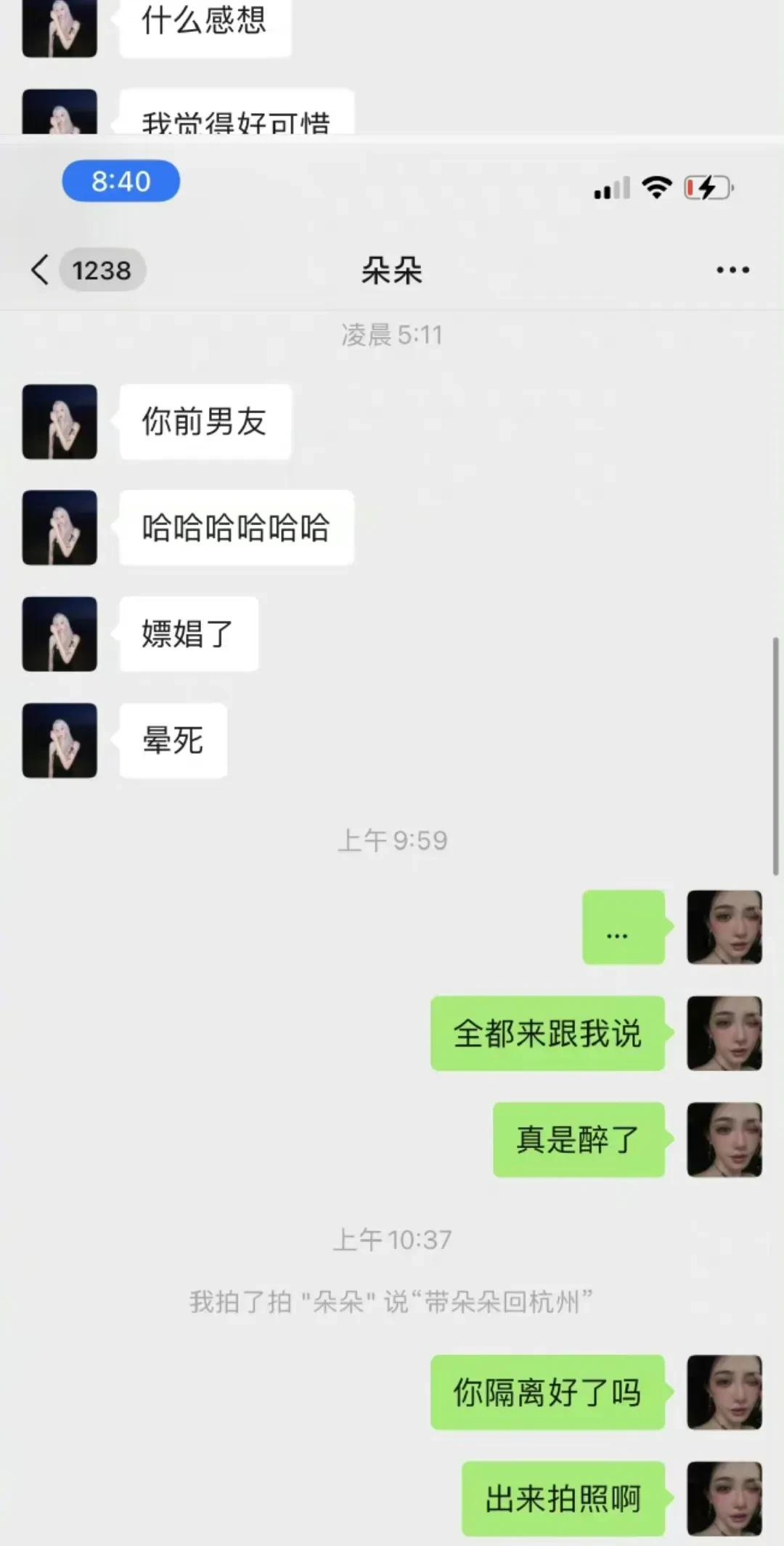Tap the green 全都来跟我说 bubble
784x1546 pixels.
(x=548, y=1034)
